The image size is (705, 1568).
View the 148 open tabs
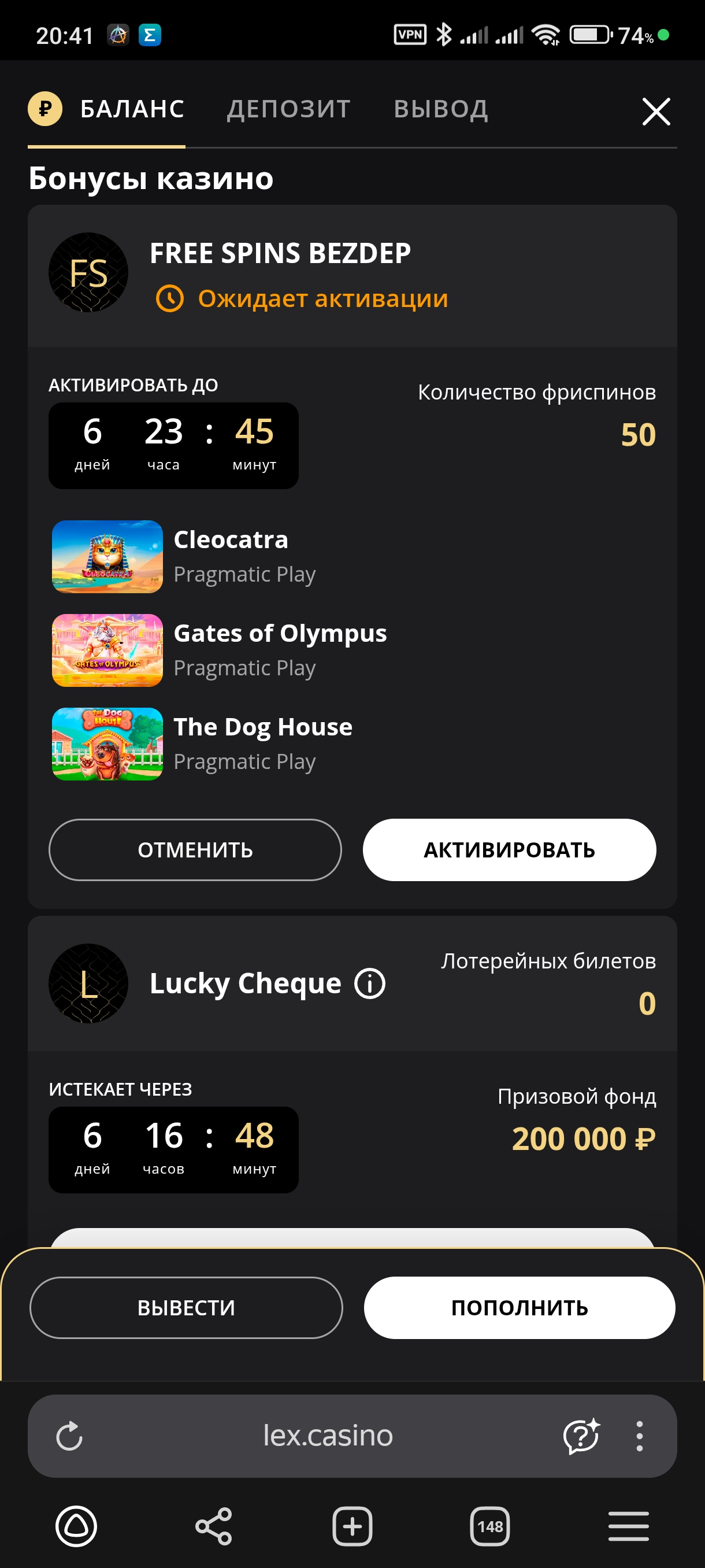tap(489, 1526)
